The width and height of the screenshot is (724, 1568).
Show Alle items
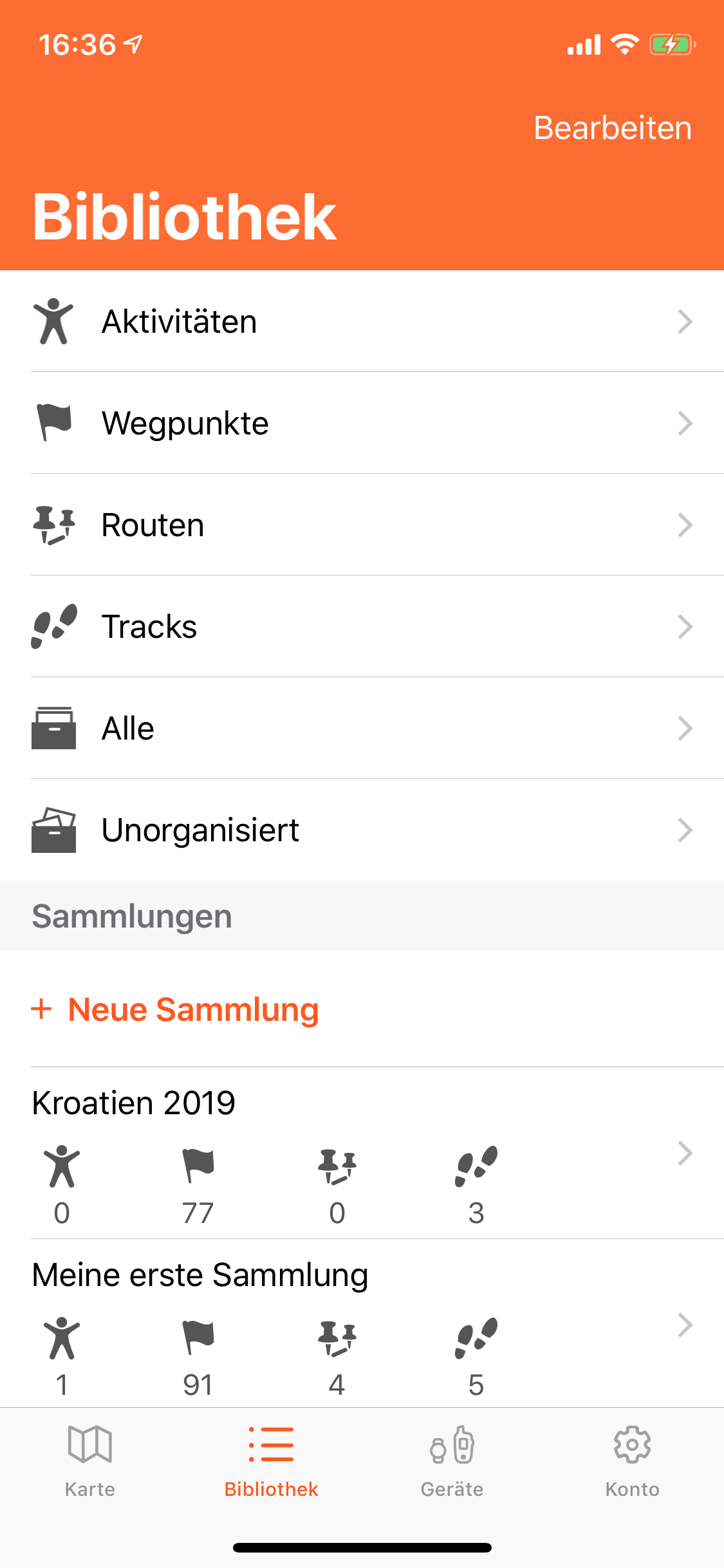click(362, 728)
